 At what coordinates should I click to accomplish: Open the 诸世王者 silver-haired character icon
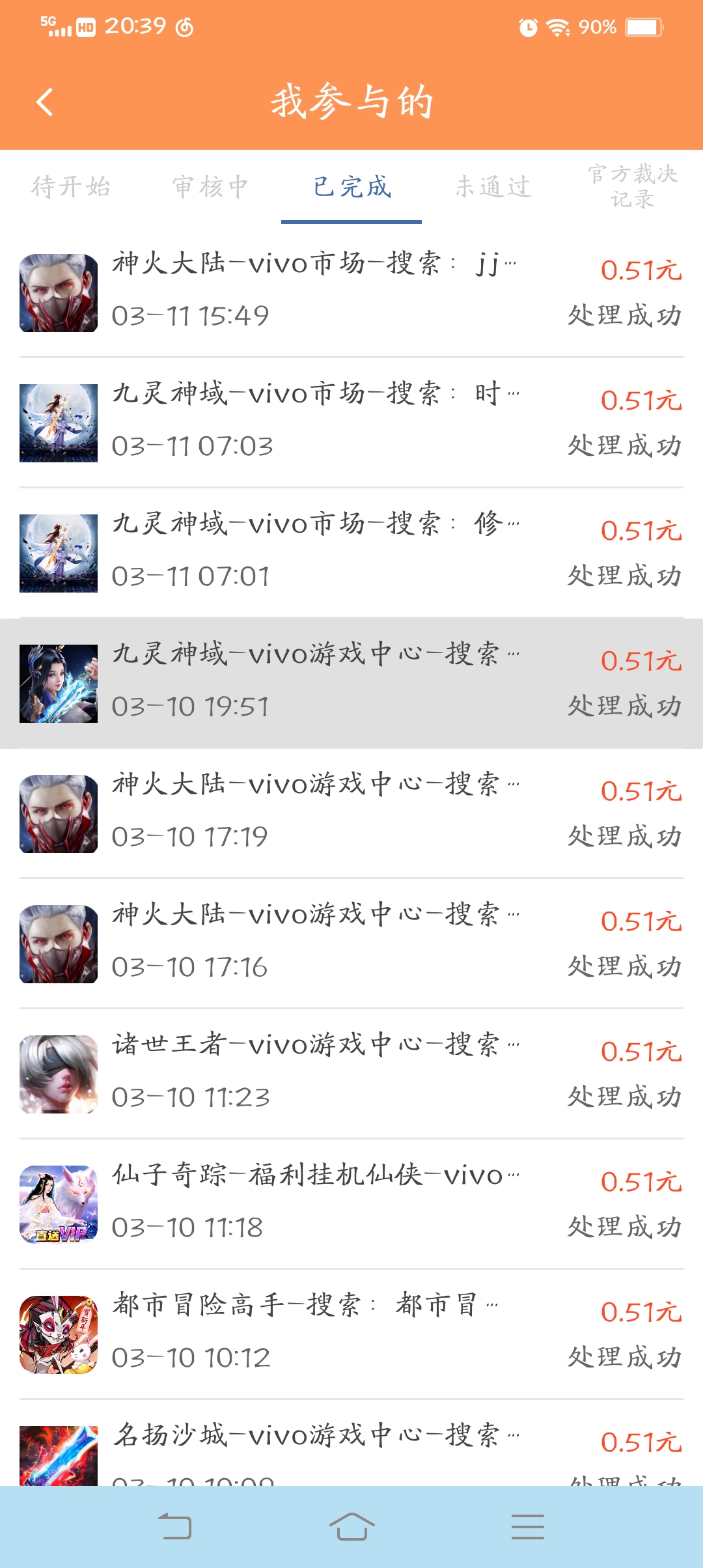(x=59, y=1072)
